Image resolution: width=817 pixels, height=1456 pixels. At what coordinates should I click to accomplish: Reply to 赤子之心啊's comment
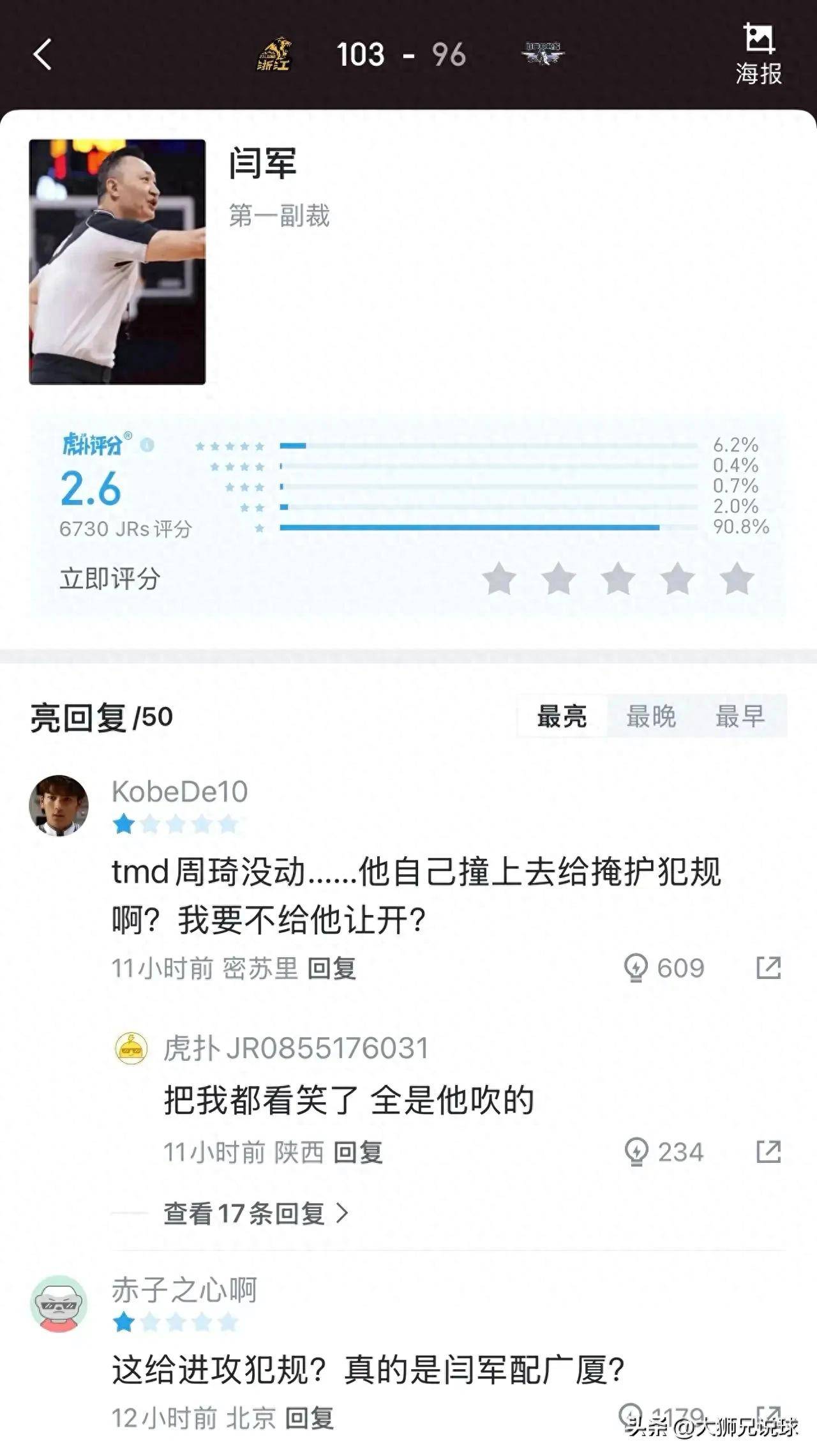point(309,1418)
